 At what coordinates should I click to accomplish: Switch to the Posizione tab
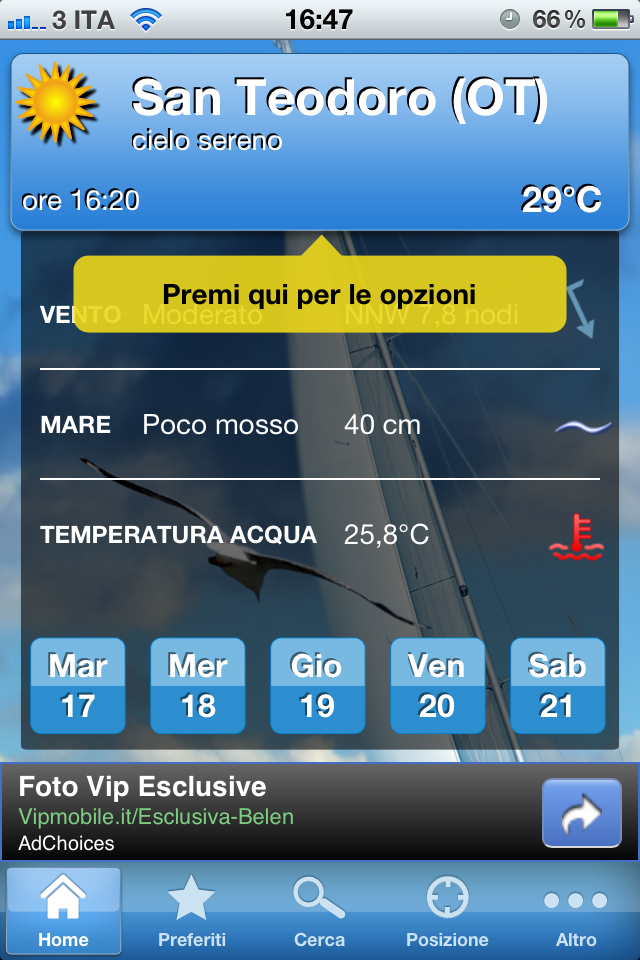point(447,910)
